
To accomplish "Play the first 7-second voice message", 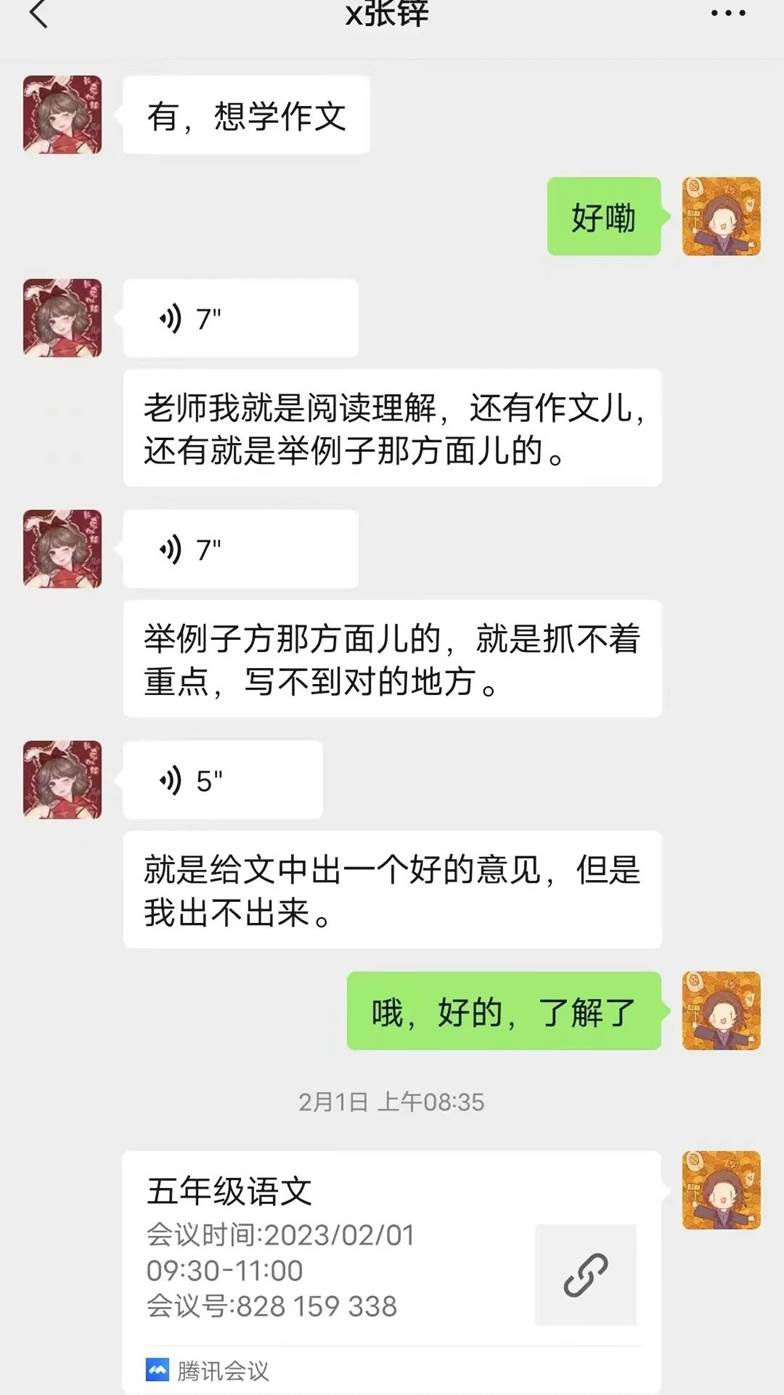I will 240,318.
